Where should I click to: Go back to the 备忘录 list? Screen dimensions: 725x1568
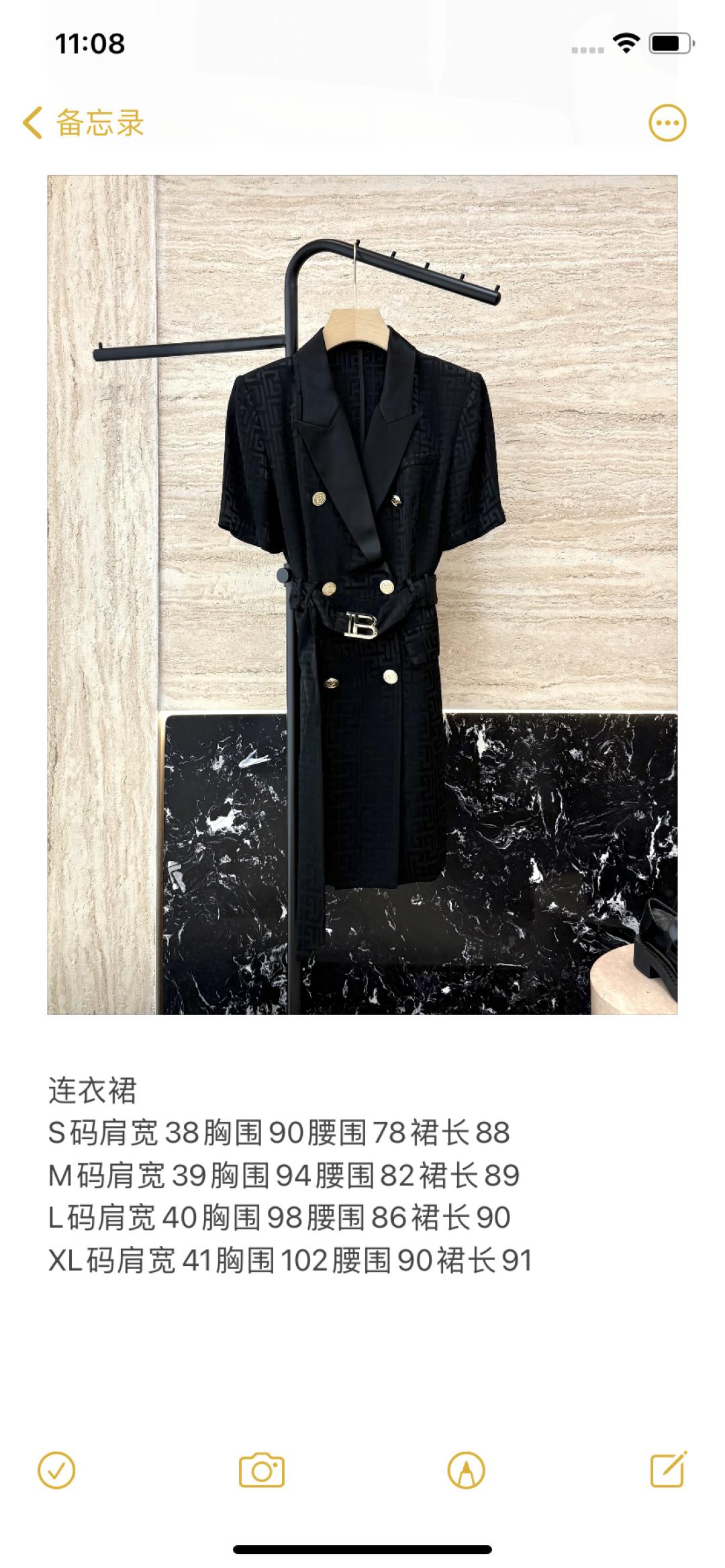(83, 123)
